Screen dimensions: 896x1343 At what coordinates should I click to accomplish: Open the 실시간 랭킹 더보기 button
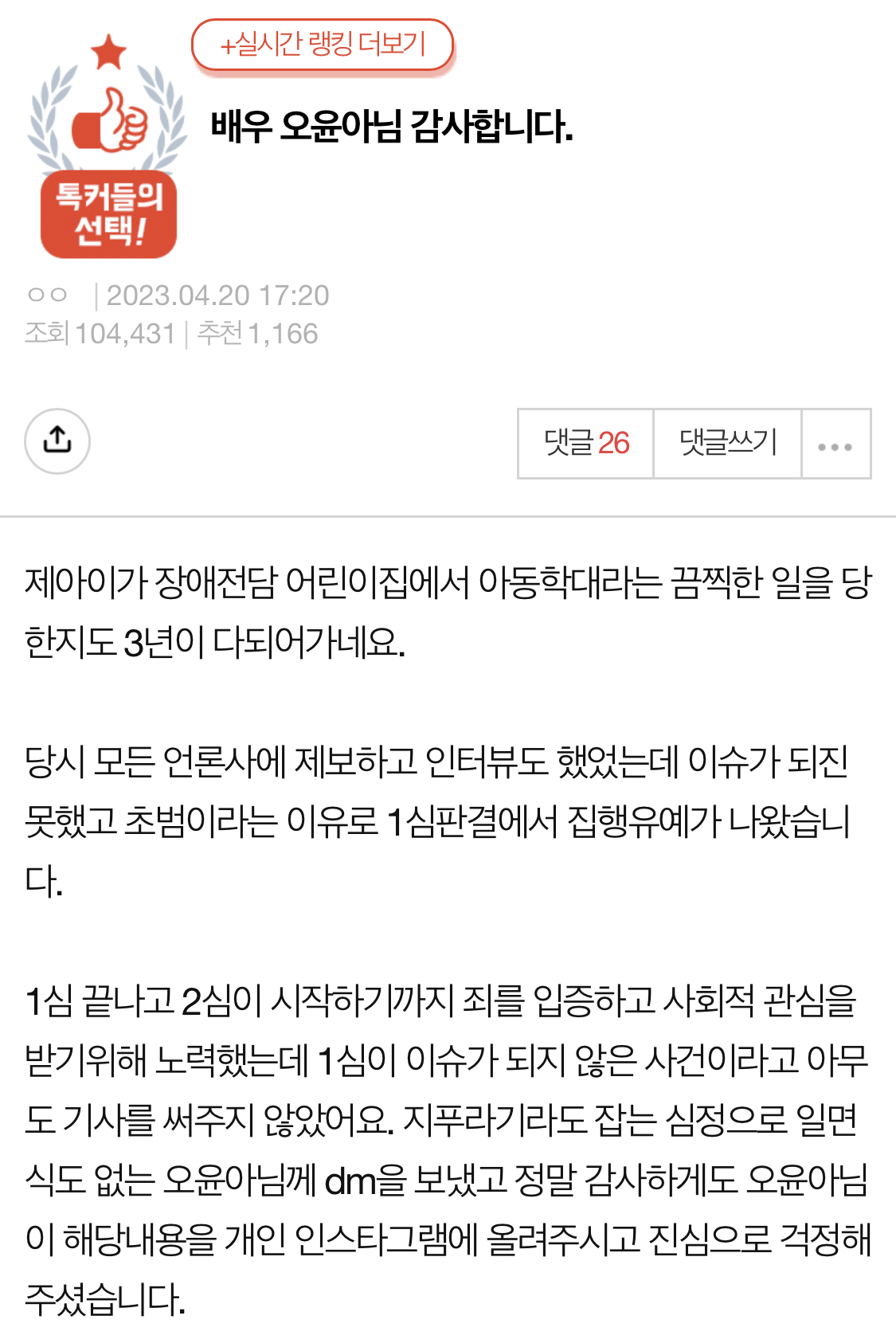(323, 45)
